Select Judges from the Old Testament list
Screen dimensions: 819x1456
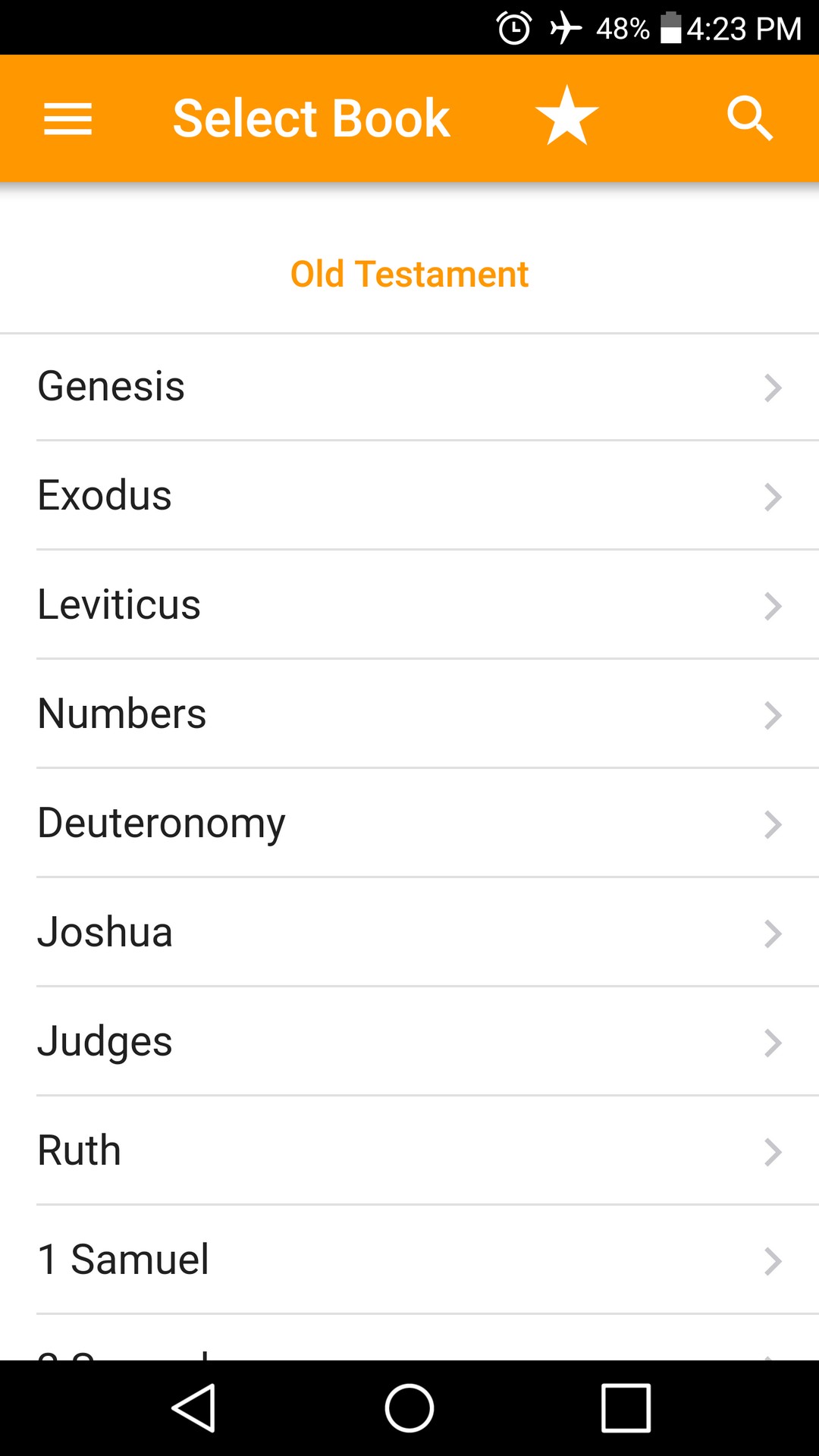(x=409, y=1042)
